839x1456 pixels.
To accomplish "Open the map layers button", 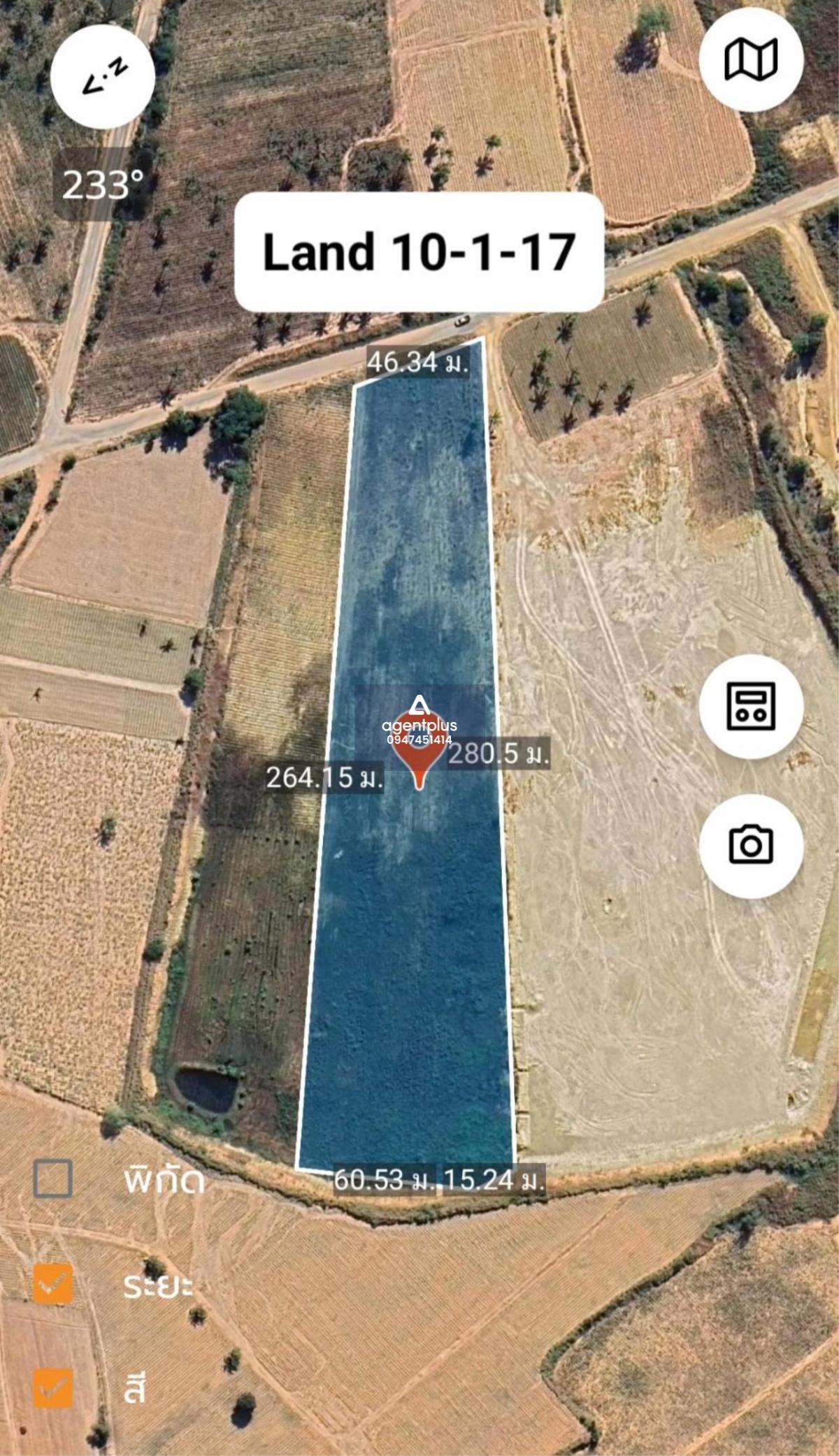I will [x=751, y=59].
